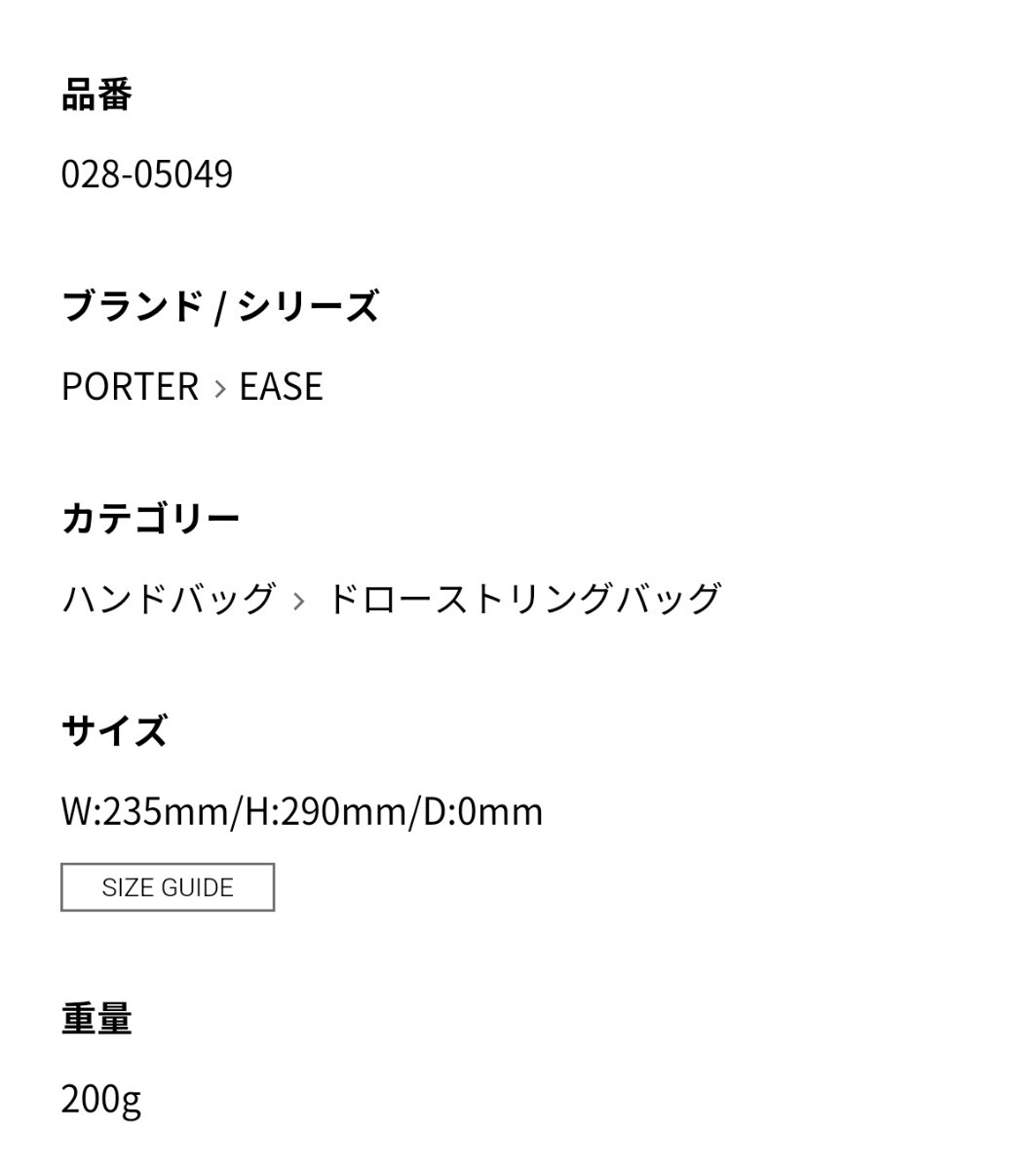Click the サイズ heading
The image size is (1036, 1170).
114,728
